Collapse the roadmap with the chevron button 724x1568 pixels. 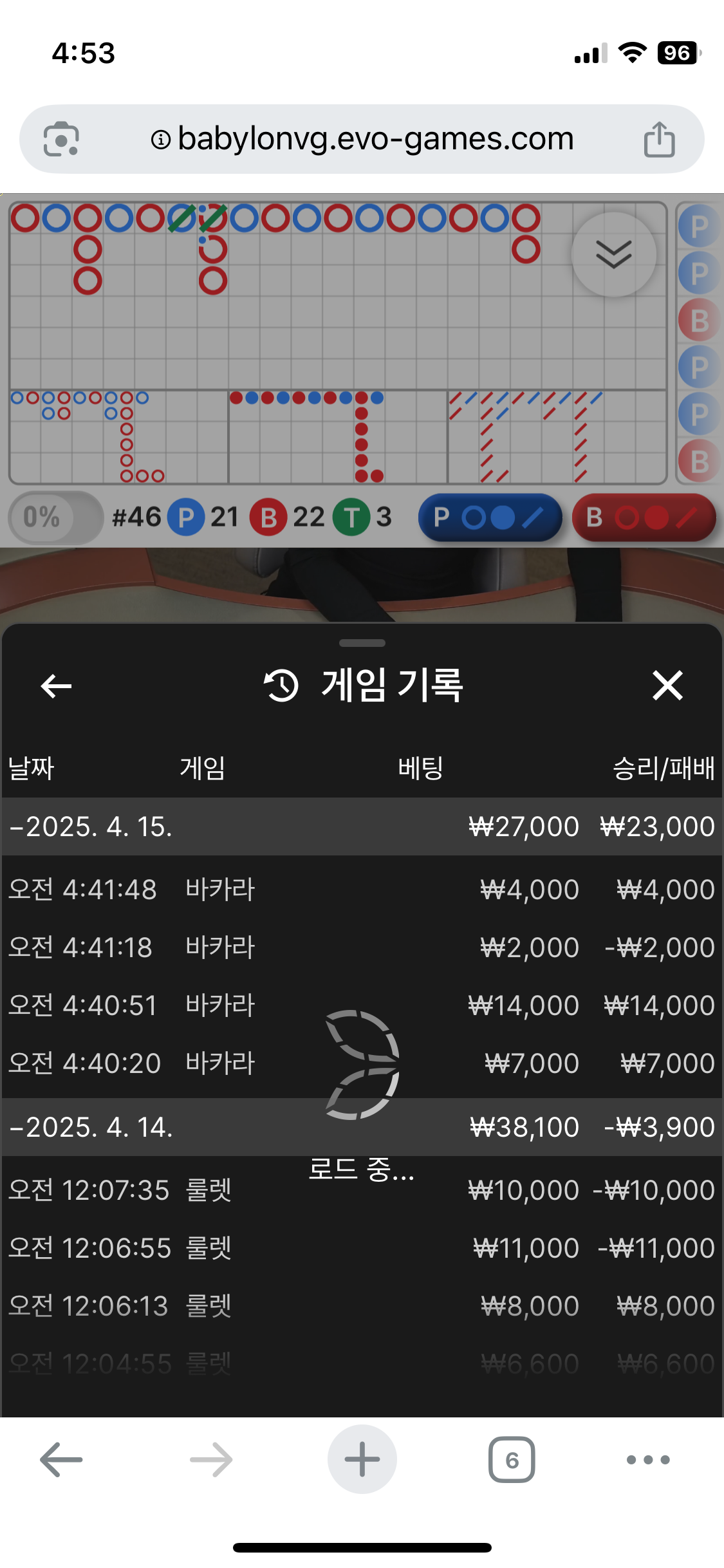tap(613, 254)
